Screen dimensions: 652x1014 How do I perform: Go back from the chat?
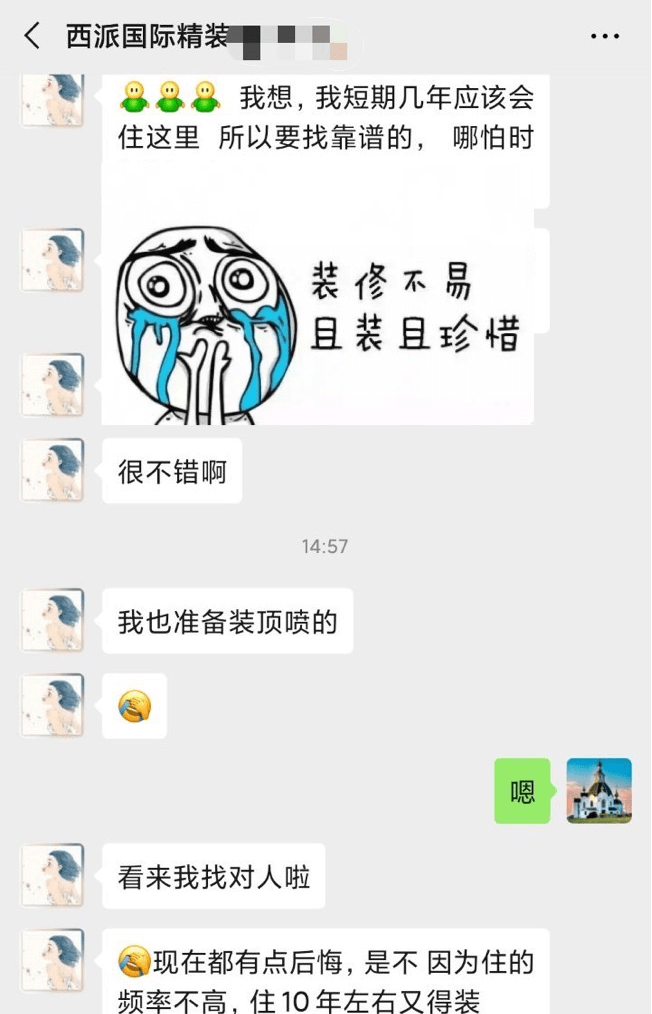tap(32, 37)
